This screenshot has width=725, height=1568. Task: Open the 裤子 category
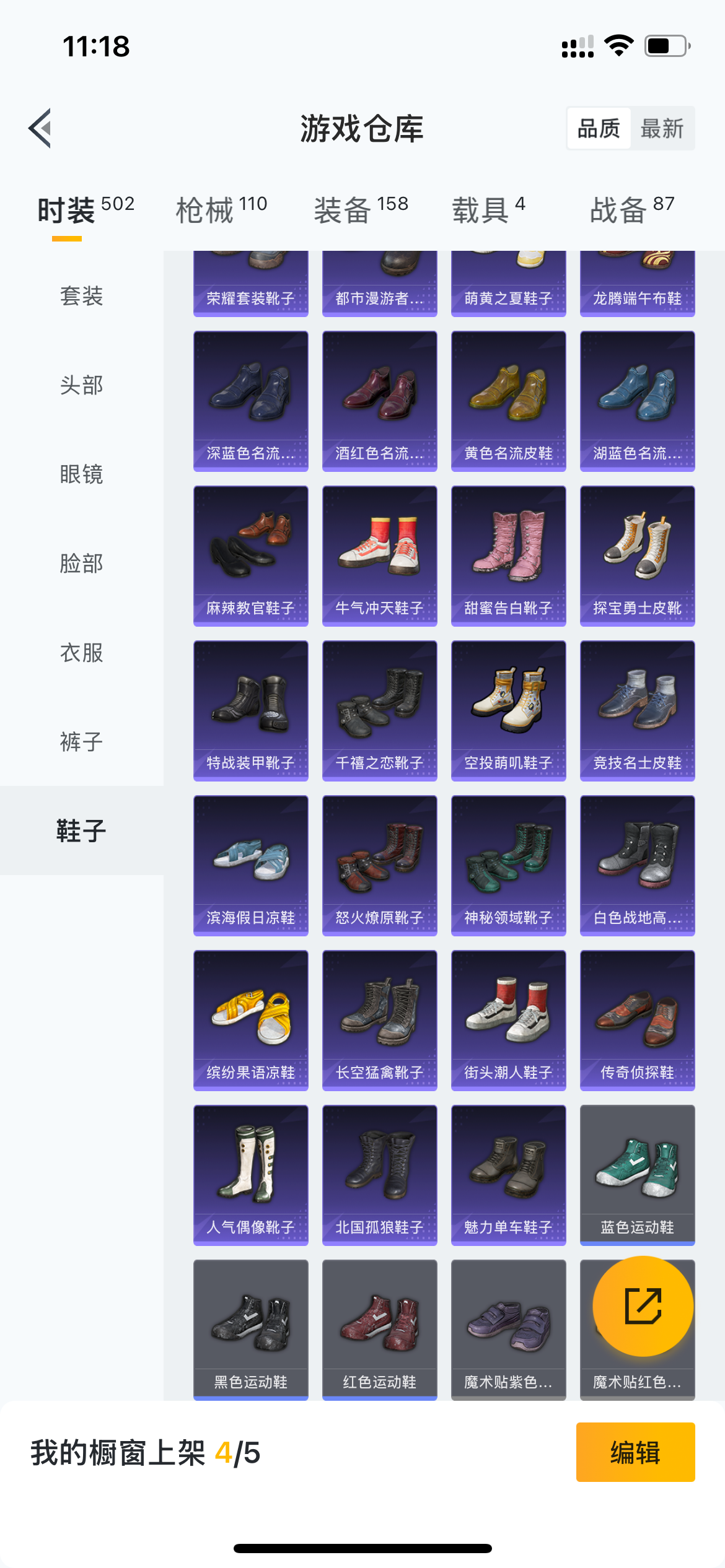click(82, 741)
